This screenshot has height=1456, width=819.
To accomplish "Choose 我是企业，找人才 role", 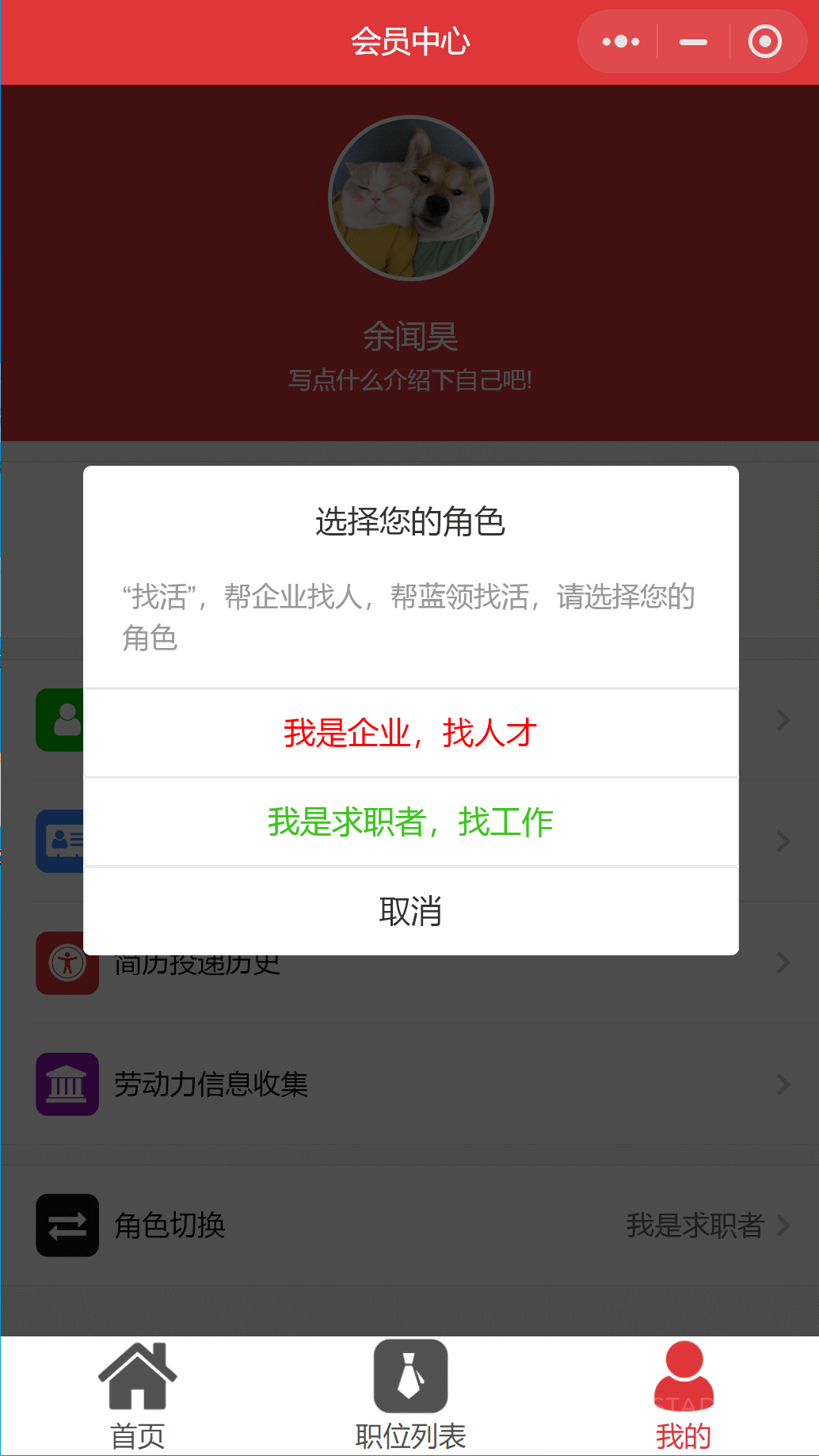I will pyautogui.click(x=410, y=733).
